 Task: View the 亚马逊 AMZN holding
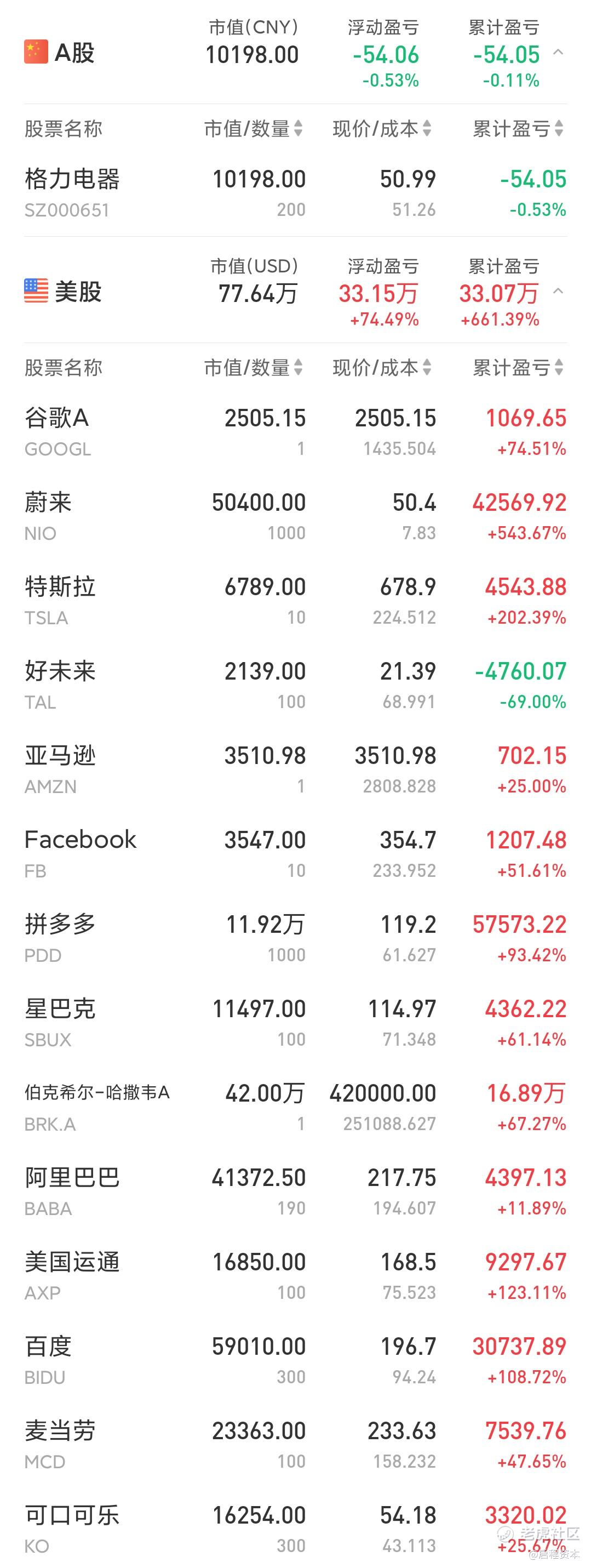tap(296, 770)
